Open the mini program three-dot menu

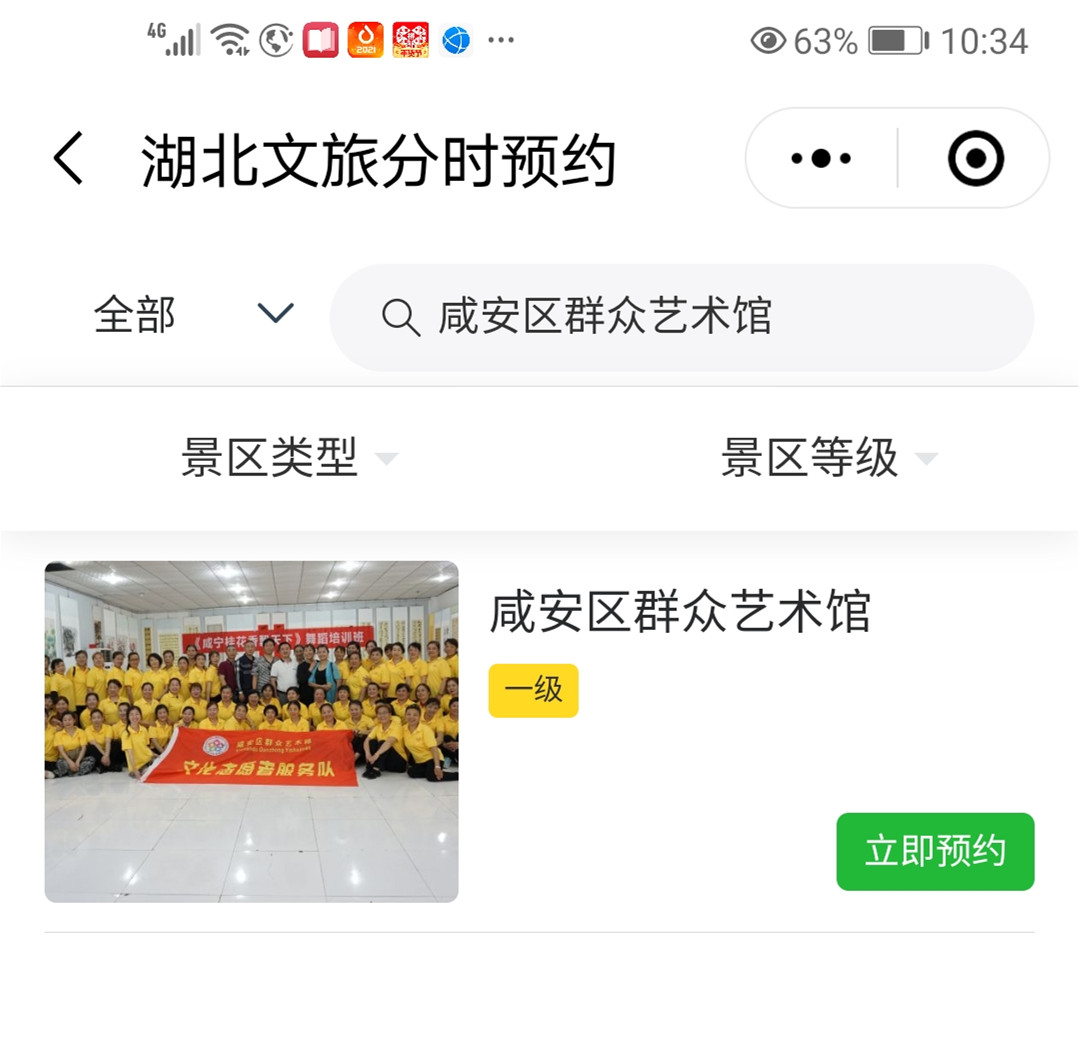coord(821,158)
